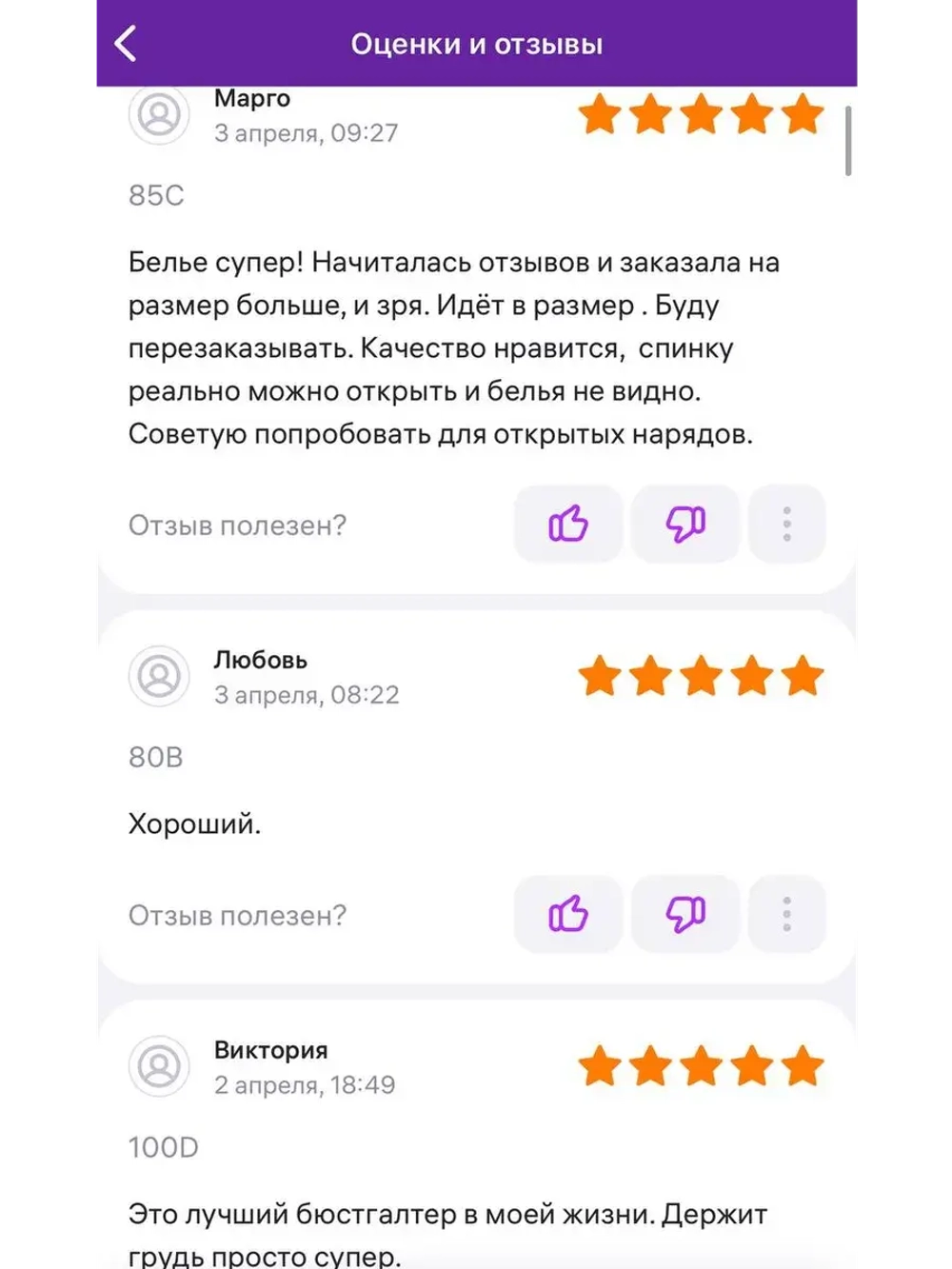Click the Оценки и отзывы title
Image resolution: width=952 pixels, height=1269 pixels.
(x=480, y=43)
